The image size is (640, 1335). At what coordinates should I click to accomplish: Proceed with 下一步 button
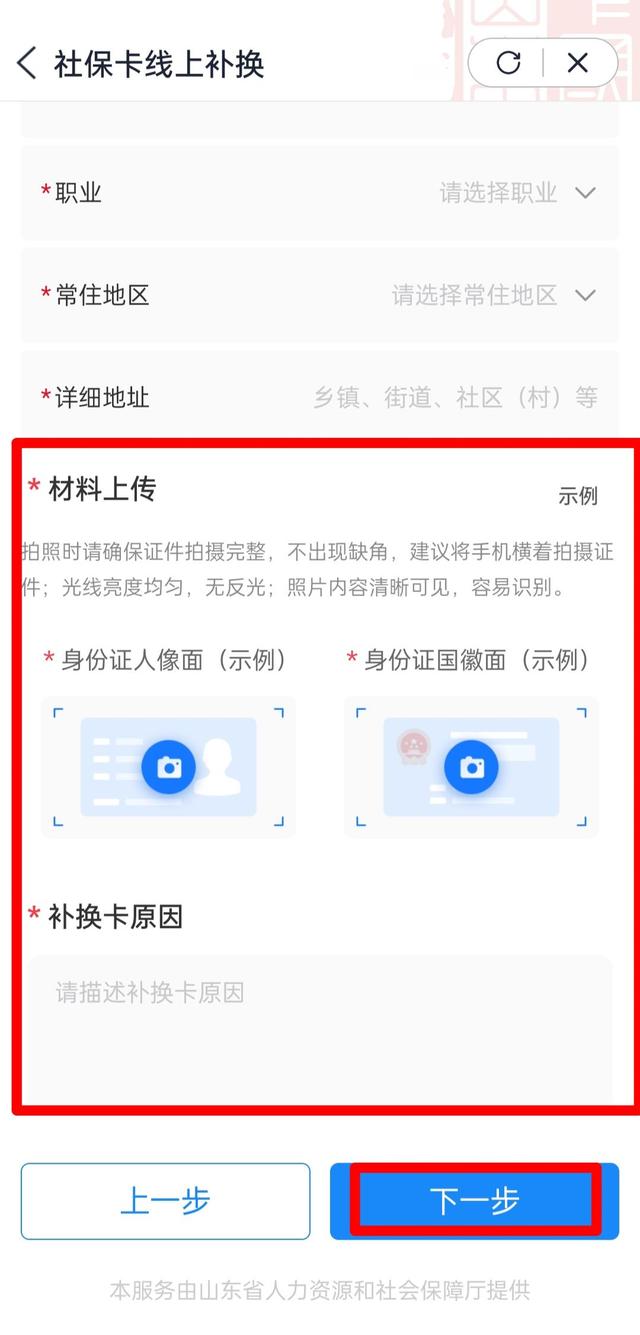point(475,1201)
